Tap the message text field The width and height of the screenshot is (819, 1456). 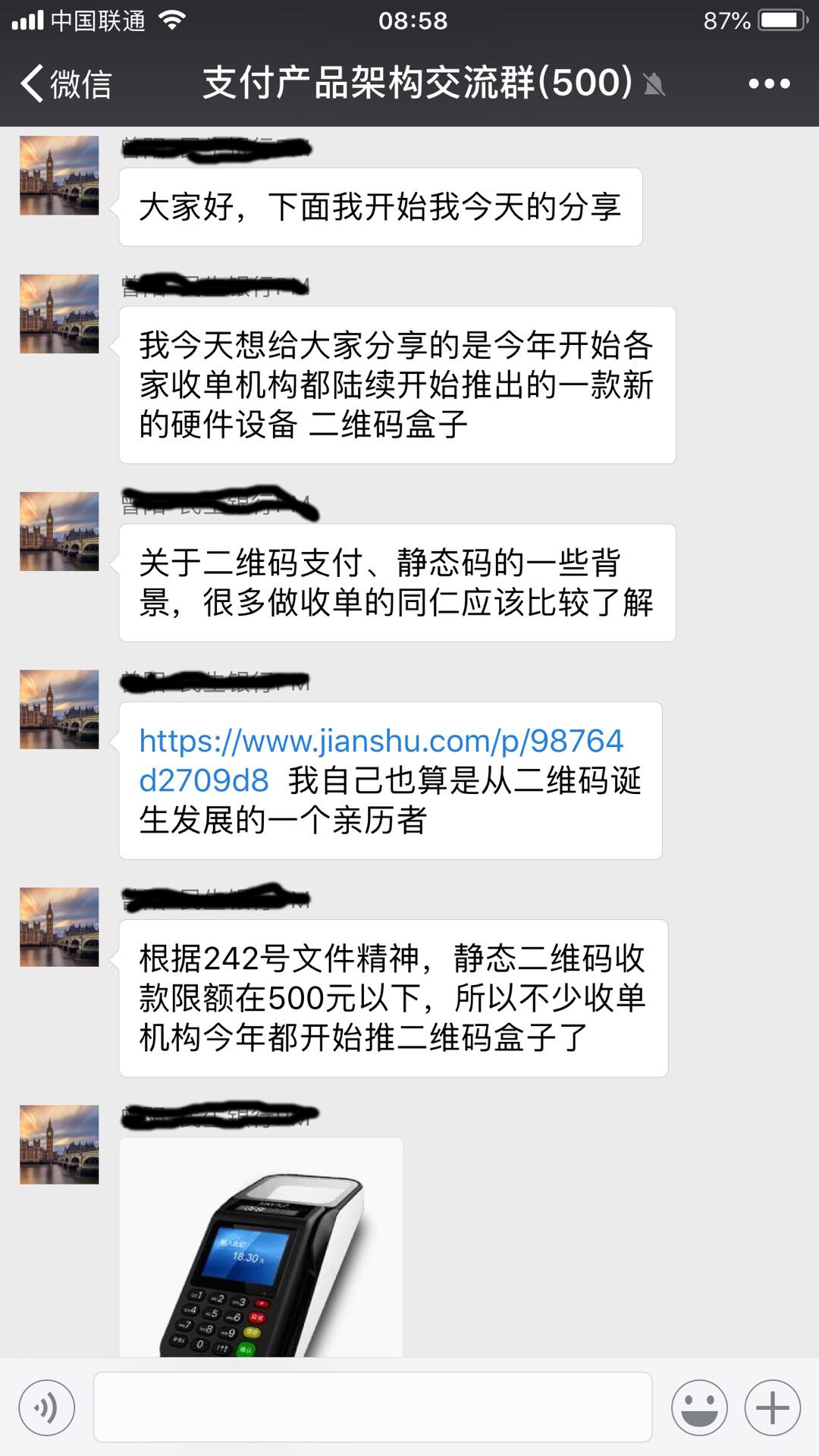[372, 1408]
